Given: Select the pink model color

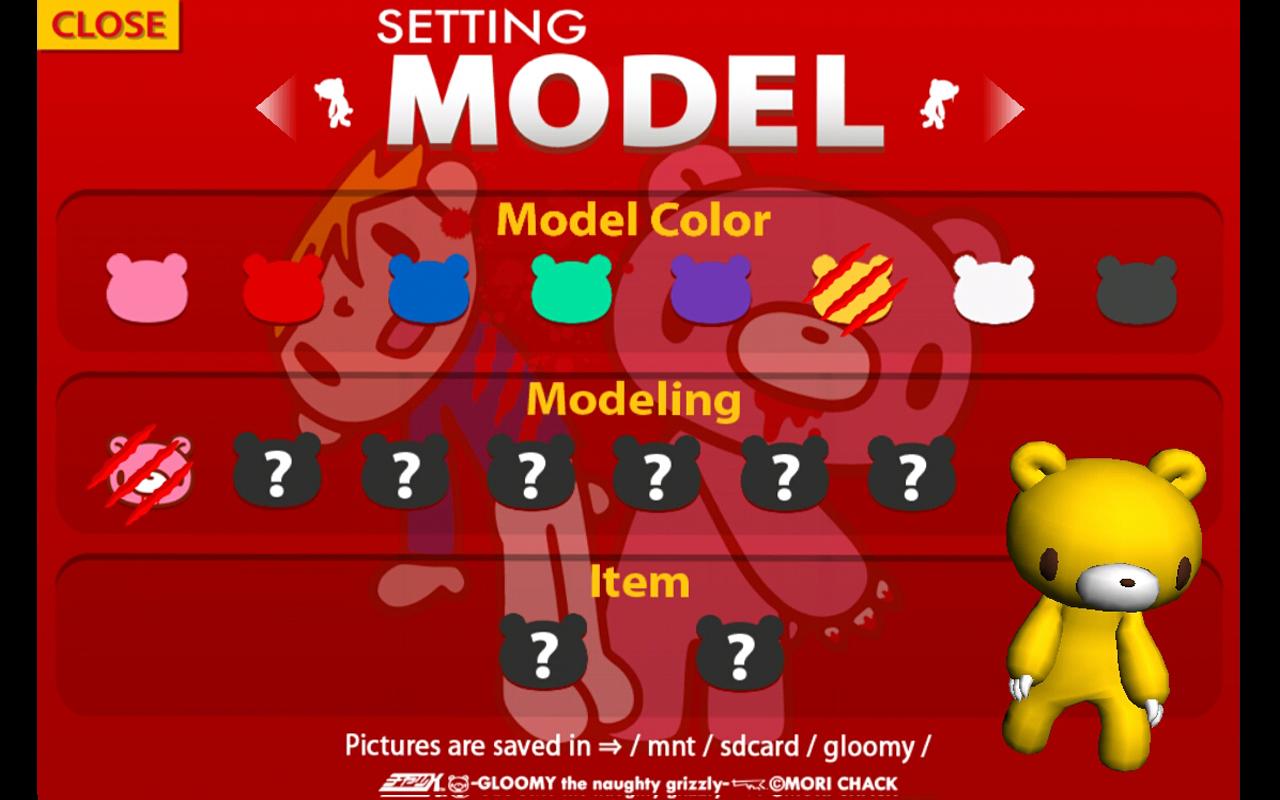Looking at the screenshot, I should pos(147,288).
